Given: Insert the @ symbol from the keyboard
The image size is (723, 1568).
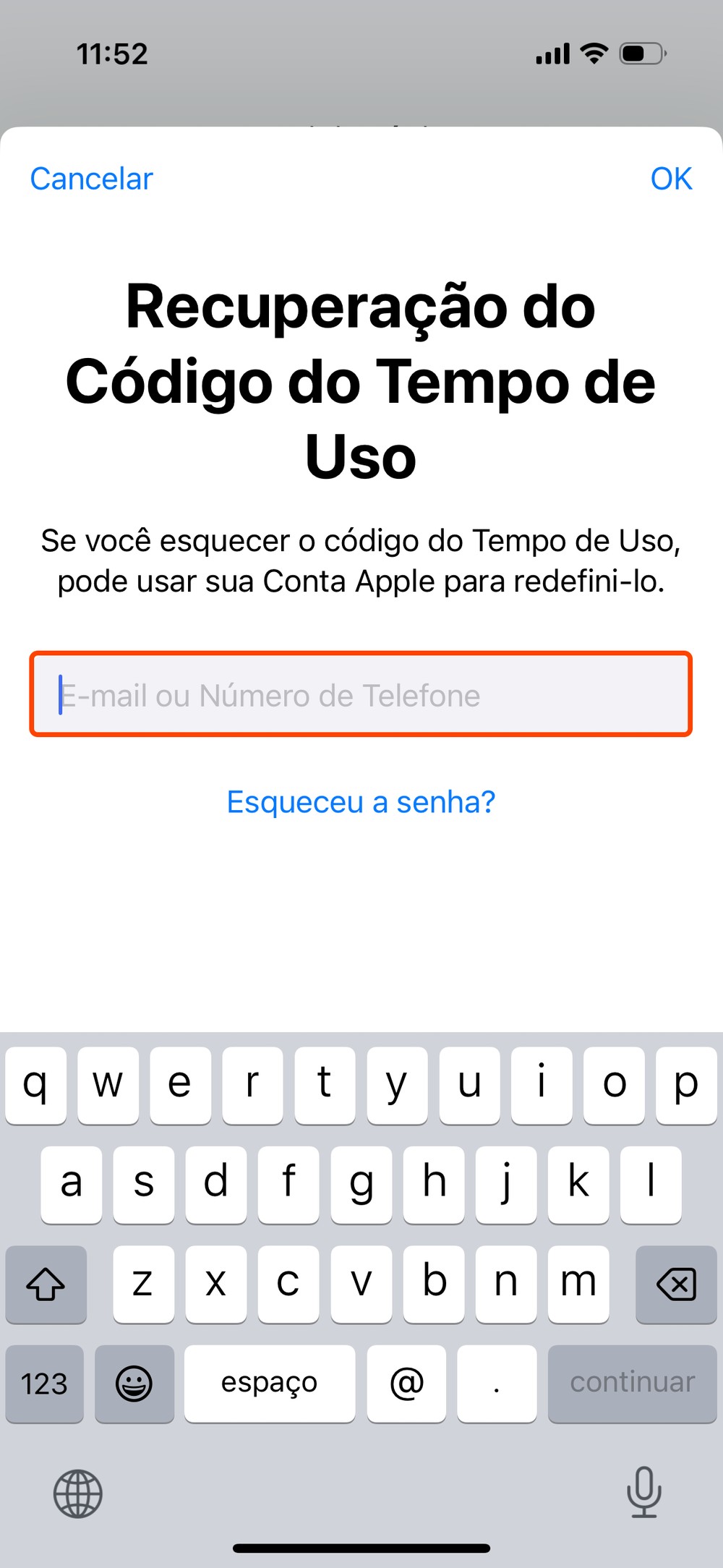Looking at the screenshot, I should (x=406, y=1384).
